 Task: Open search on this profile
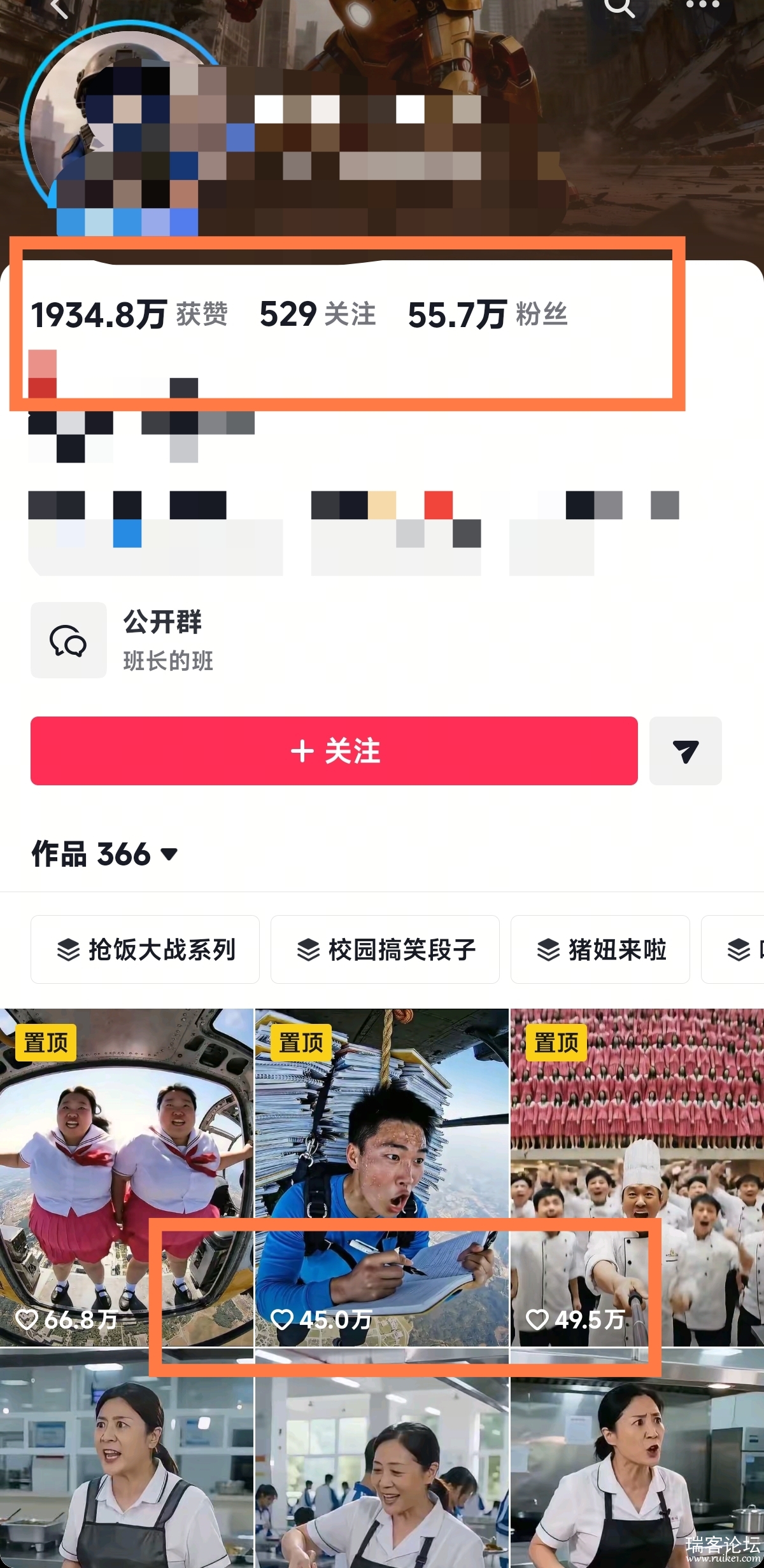point(619,8)
